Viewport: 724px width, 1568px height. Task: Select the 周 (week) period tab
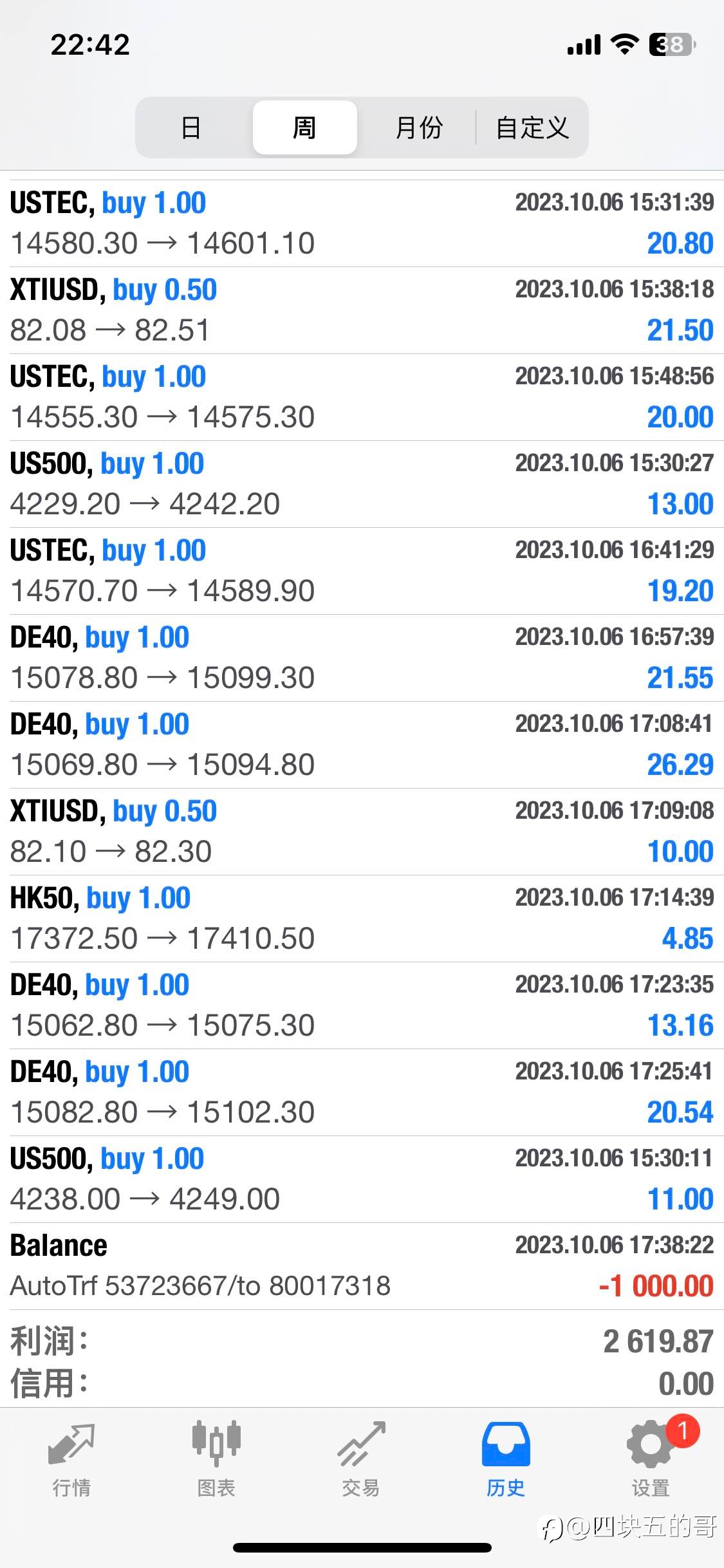coord(304,127)
